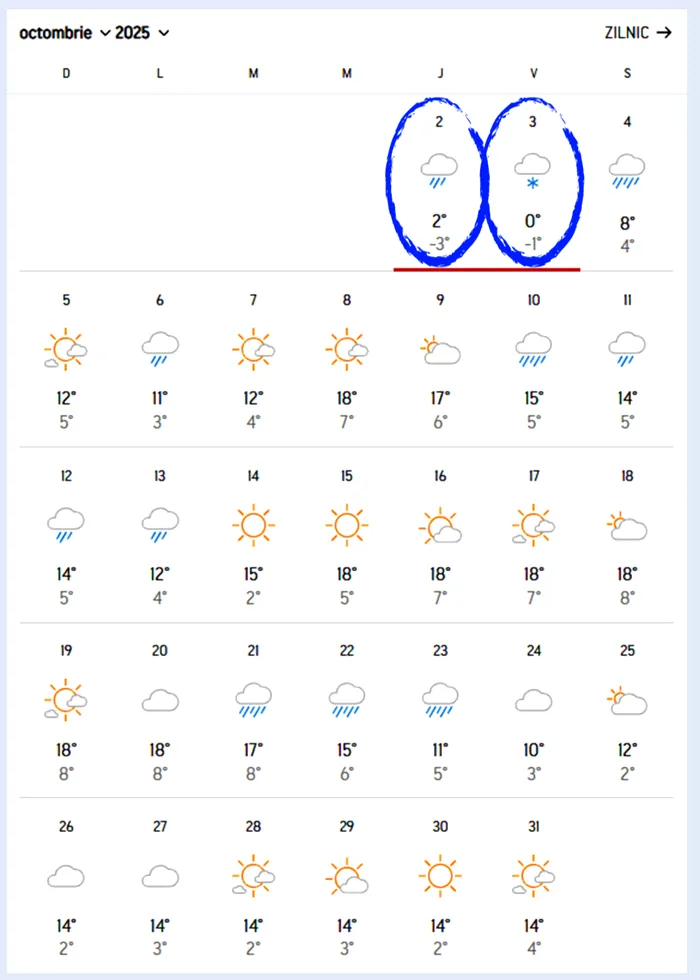Select the day 31 forecast cell
This screenshot has width=700, height=980.
pos(533,887)
